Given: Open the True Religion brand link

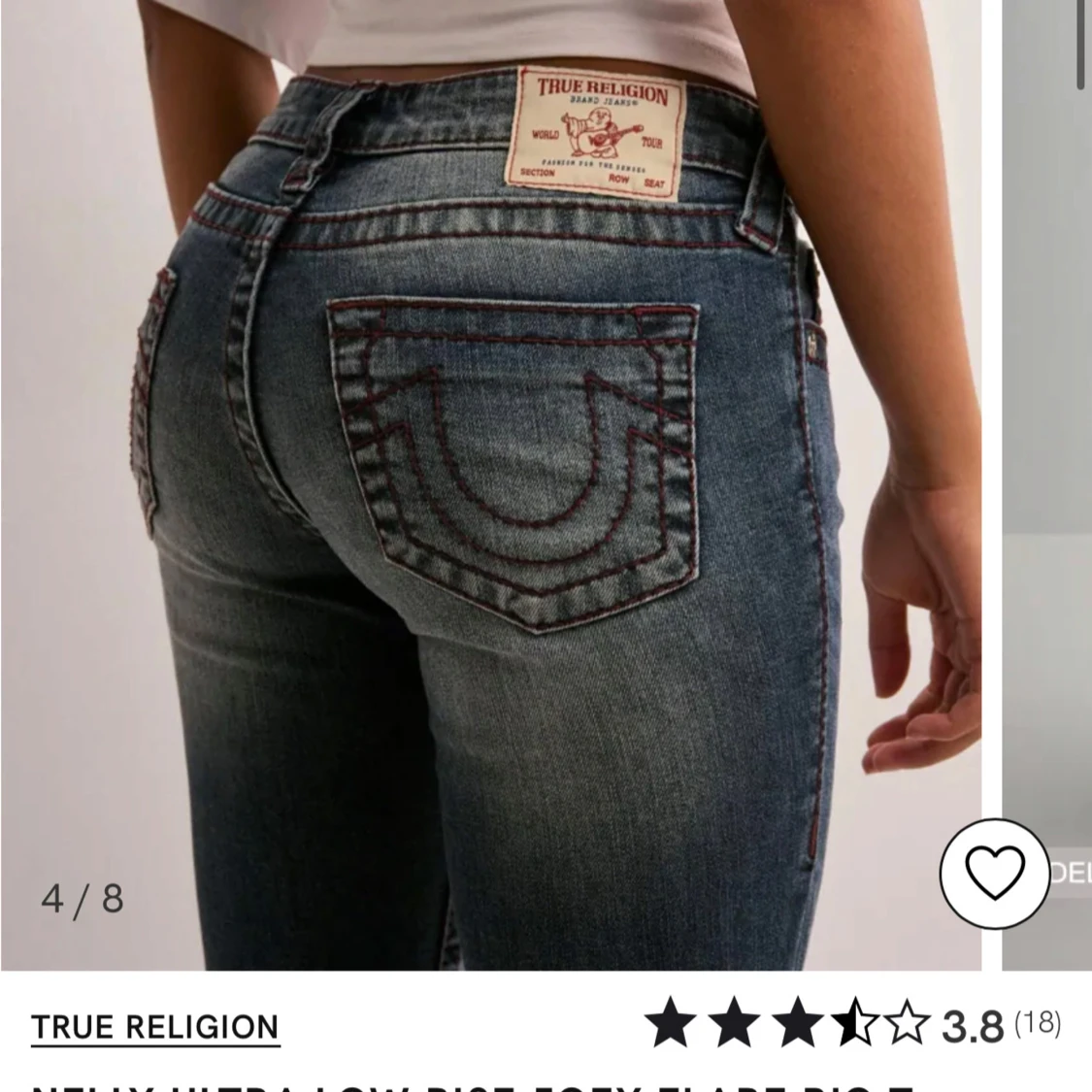Looking at the screenshot, I should coord(155,1026).
